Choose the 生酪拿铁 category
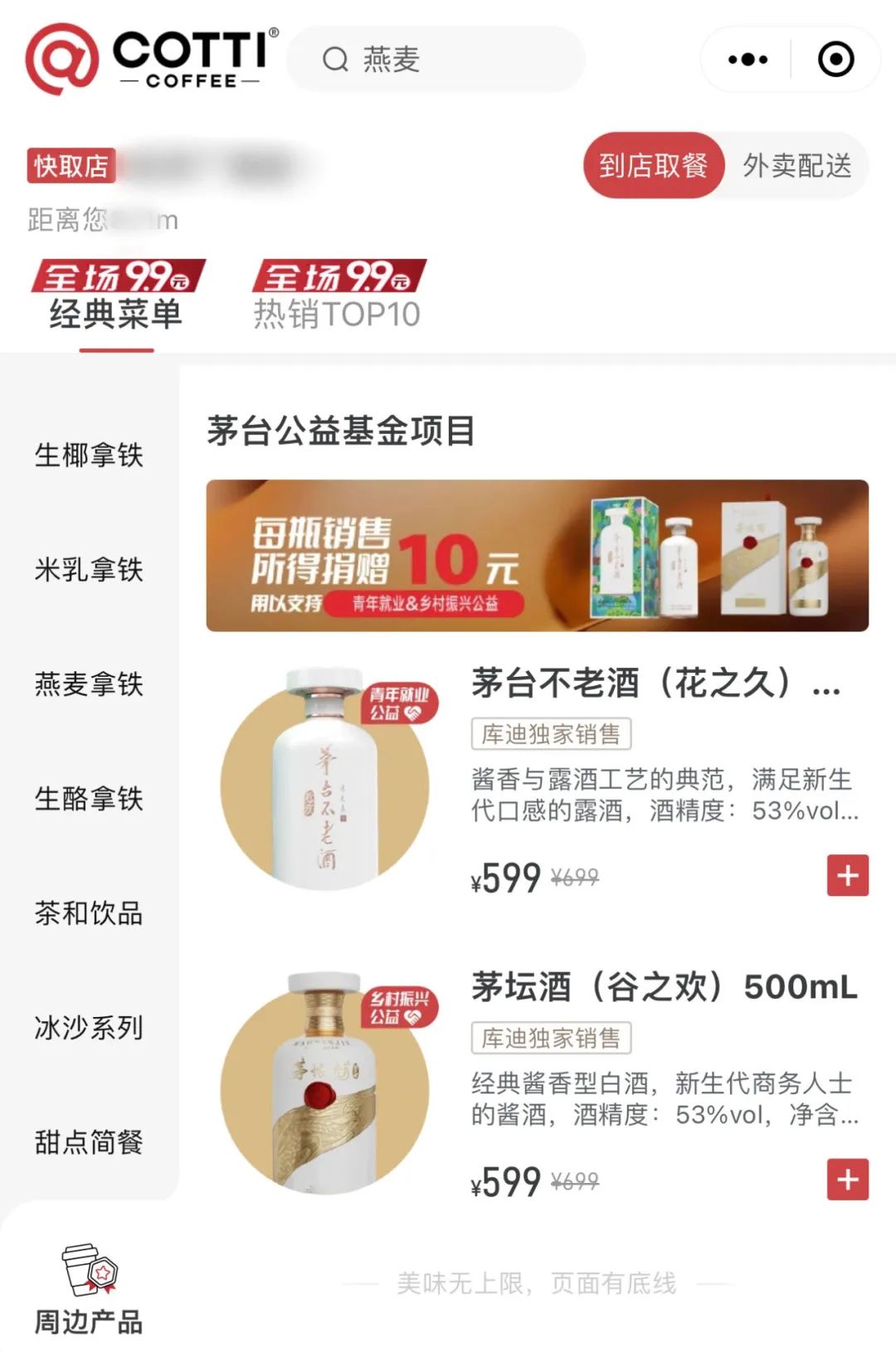Screen dimensions: 896x1353 89,799
